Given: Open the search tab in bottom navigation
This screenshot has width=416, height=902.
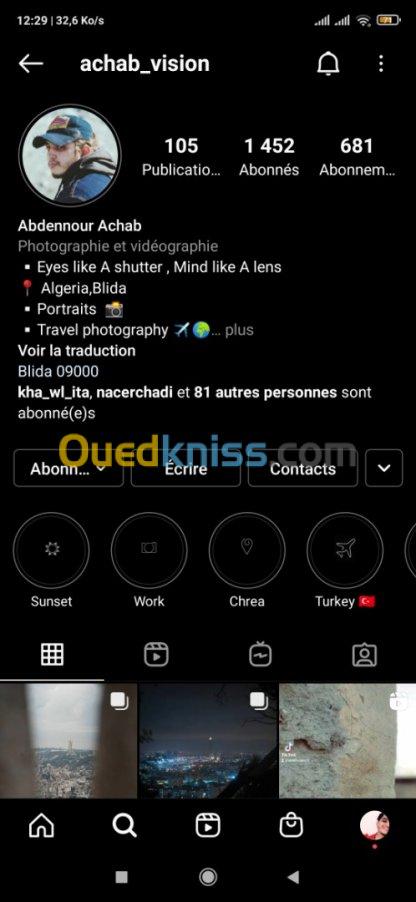Looking at the screenshot, I should [124, 826].
